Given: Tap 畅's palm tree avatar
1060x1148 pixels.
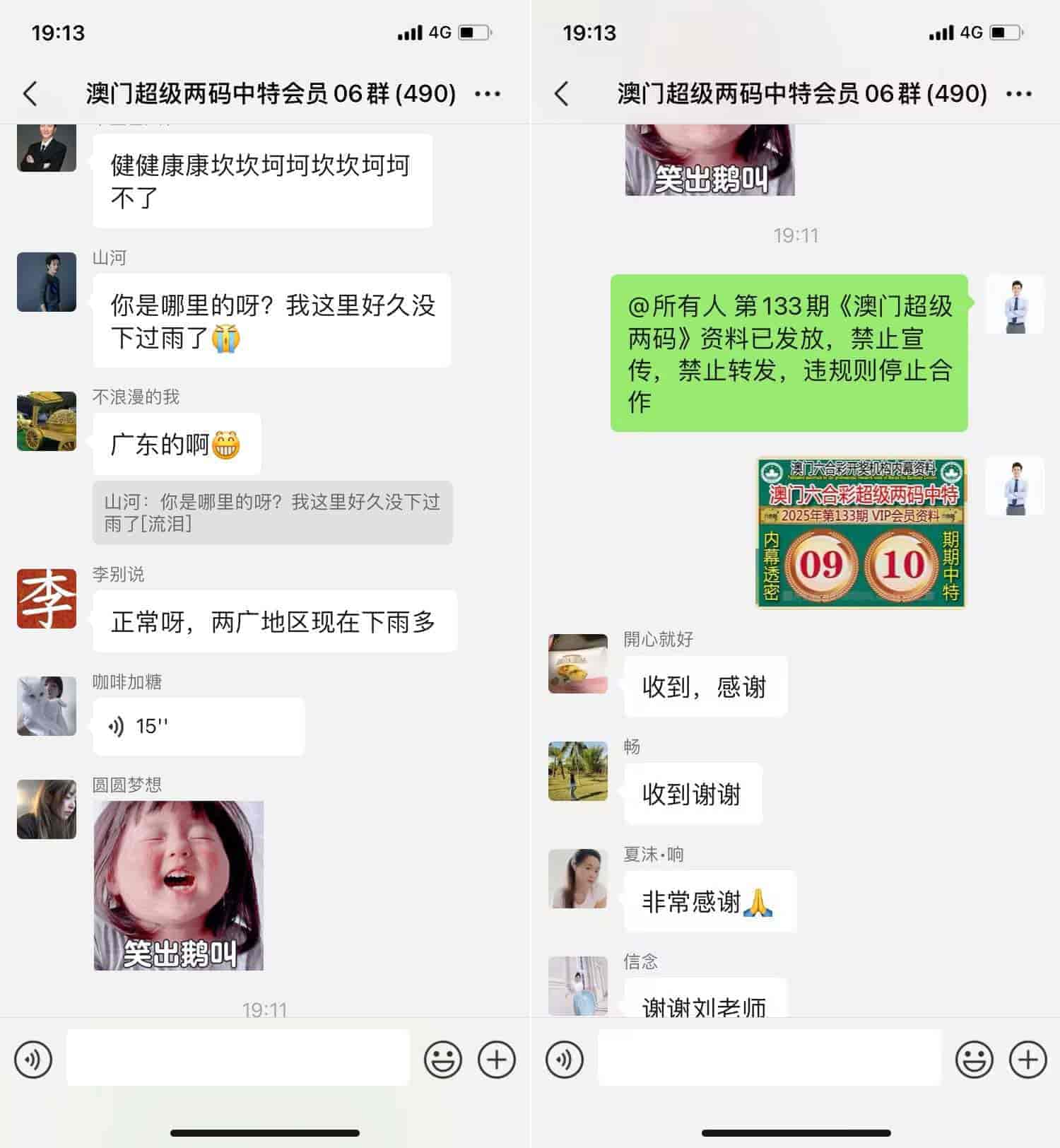Looking at the screenshot, I should (x=578, y=771).
